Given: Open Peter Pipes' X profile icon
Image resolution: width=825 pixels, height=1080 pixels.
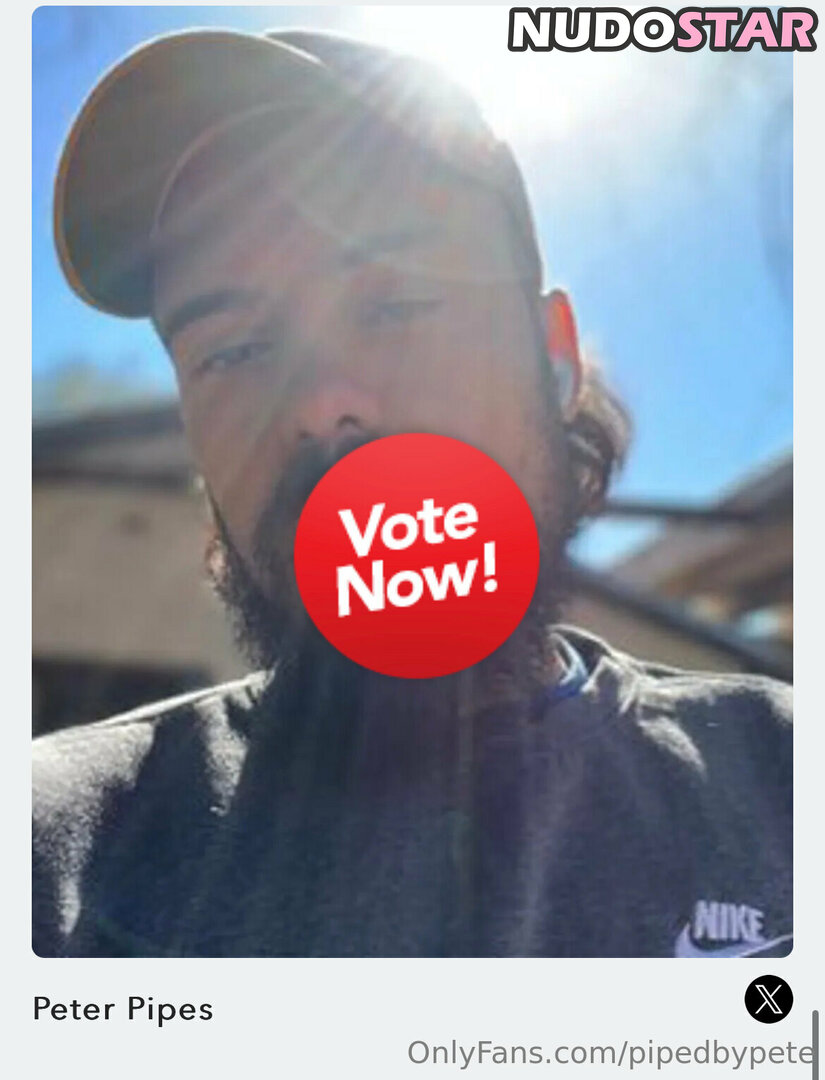Looking at the screenshot, I should tap(768, 999).
